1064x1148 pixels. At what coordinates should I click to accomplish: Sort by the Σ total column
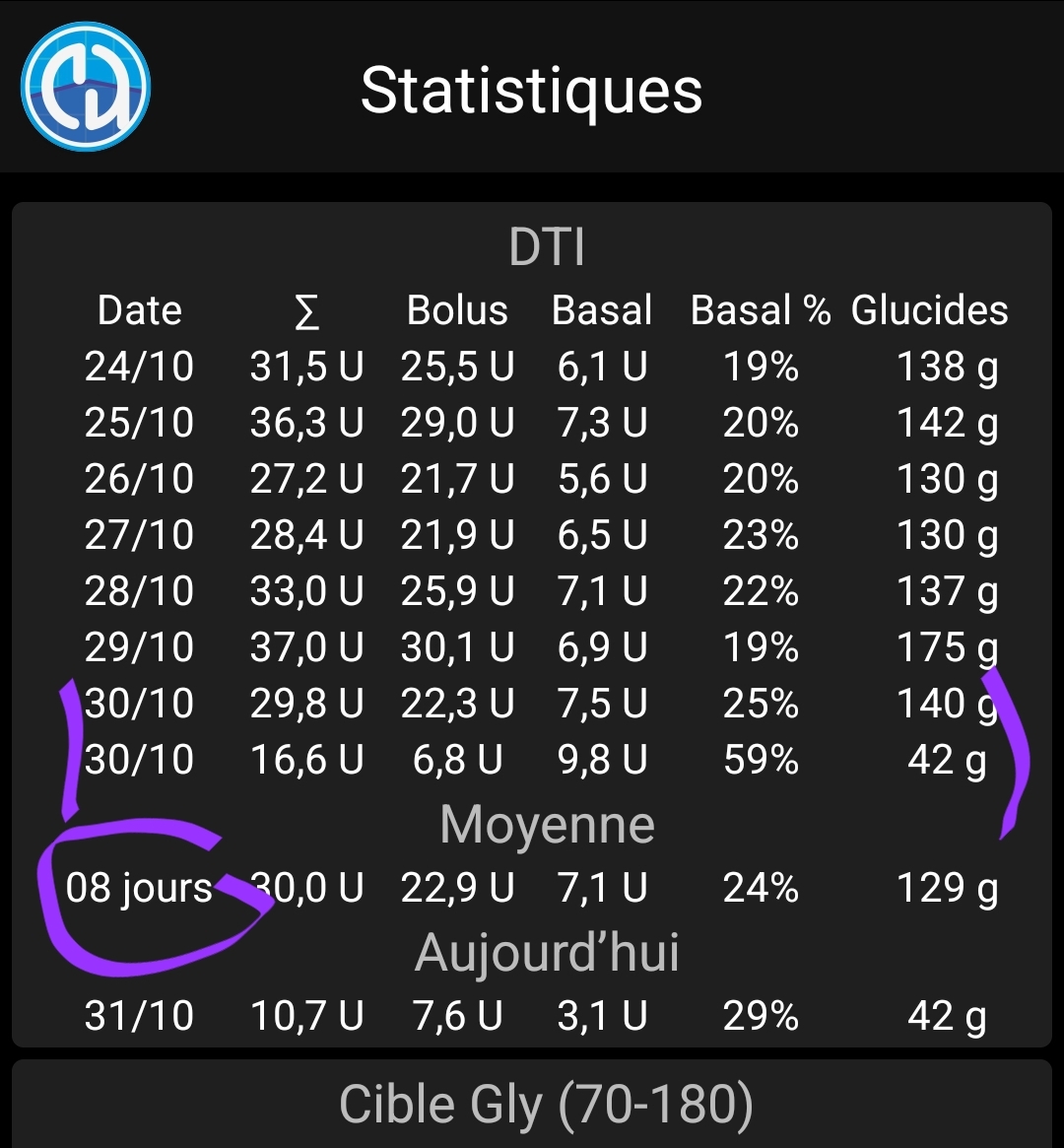click(x=306, y=311)
